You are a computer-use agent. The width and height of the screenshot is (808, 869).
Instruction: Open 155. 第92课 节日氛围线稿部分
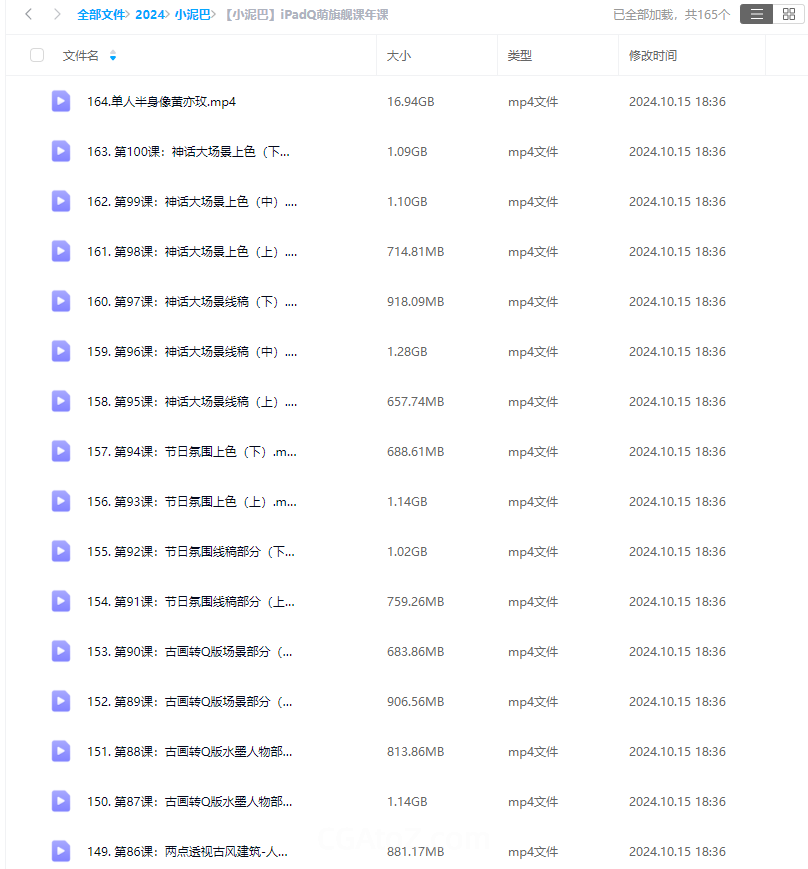tap(190, 552)
